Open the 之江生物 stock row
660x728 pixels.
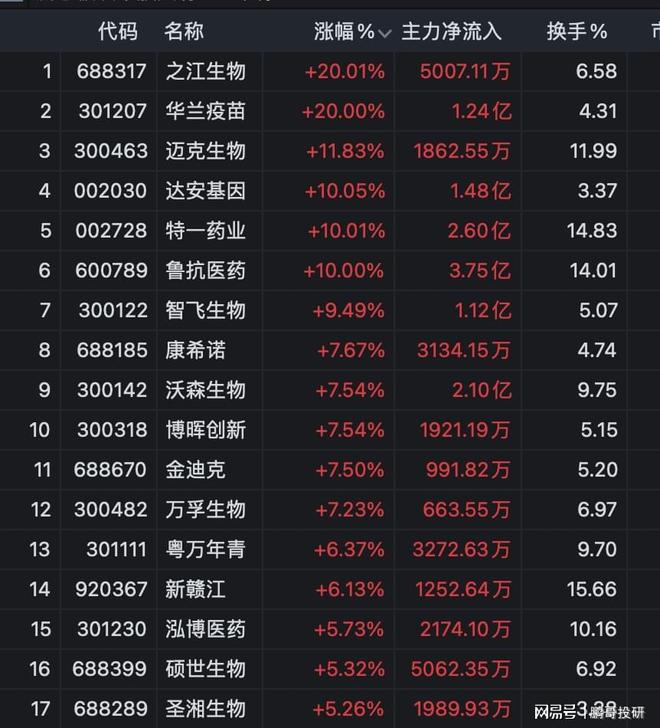coord(205,72)
